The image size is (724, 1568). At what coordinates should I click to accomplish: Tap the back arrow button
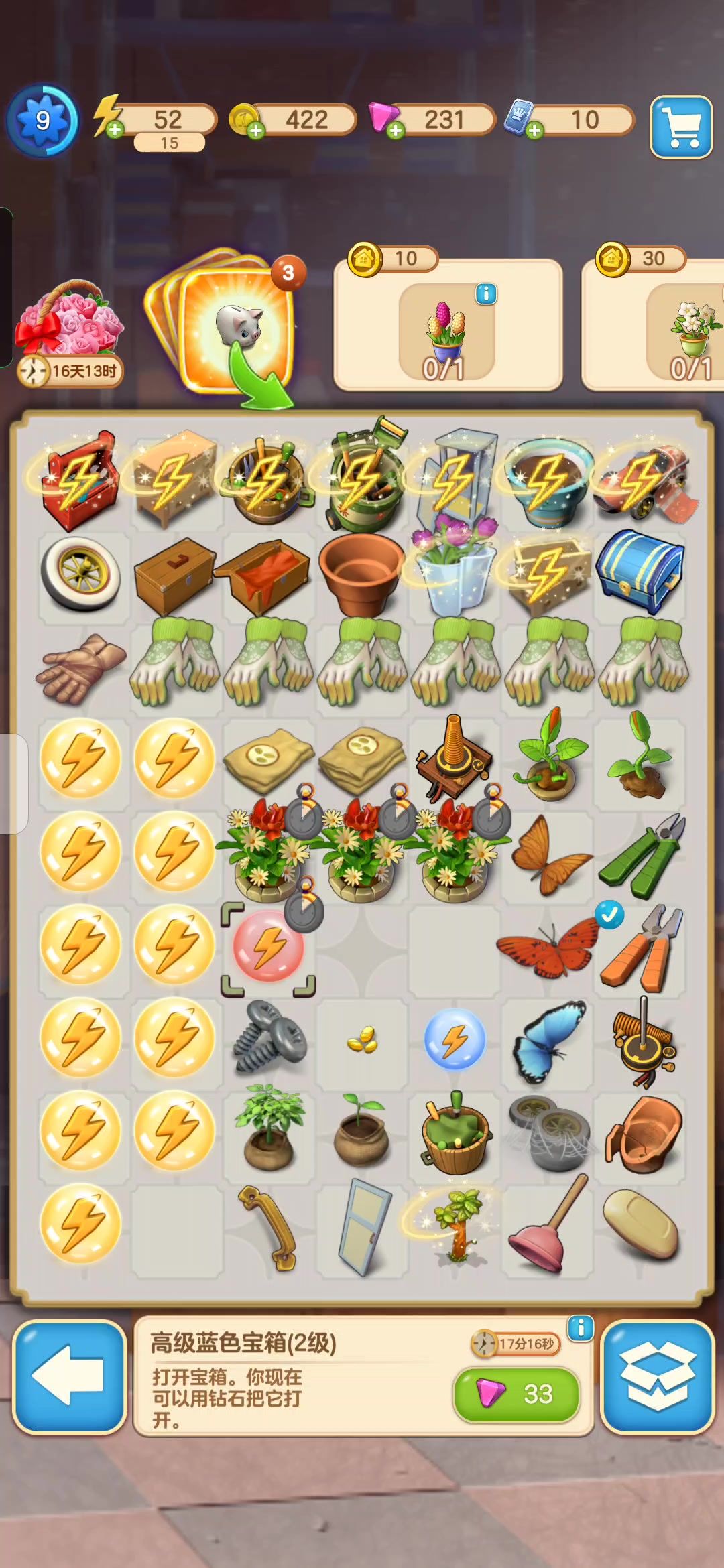coord(69,1377)
